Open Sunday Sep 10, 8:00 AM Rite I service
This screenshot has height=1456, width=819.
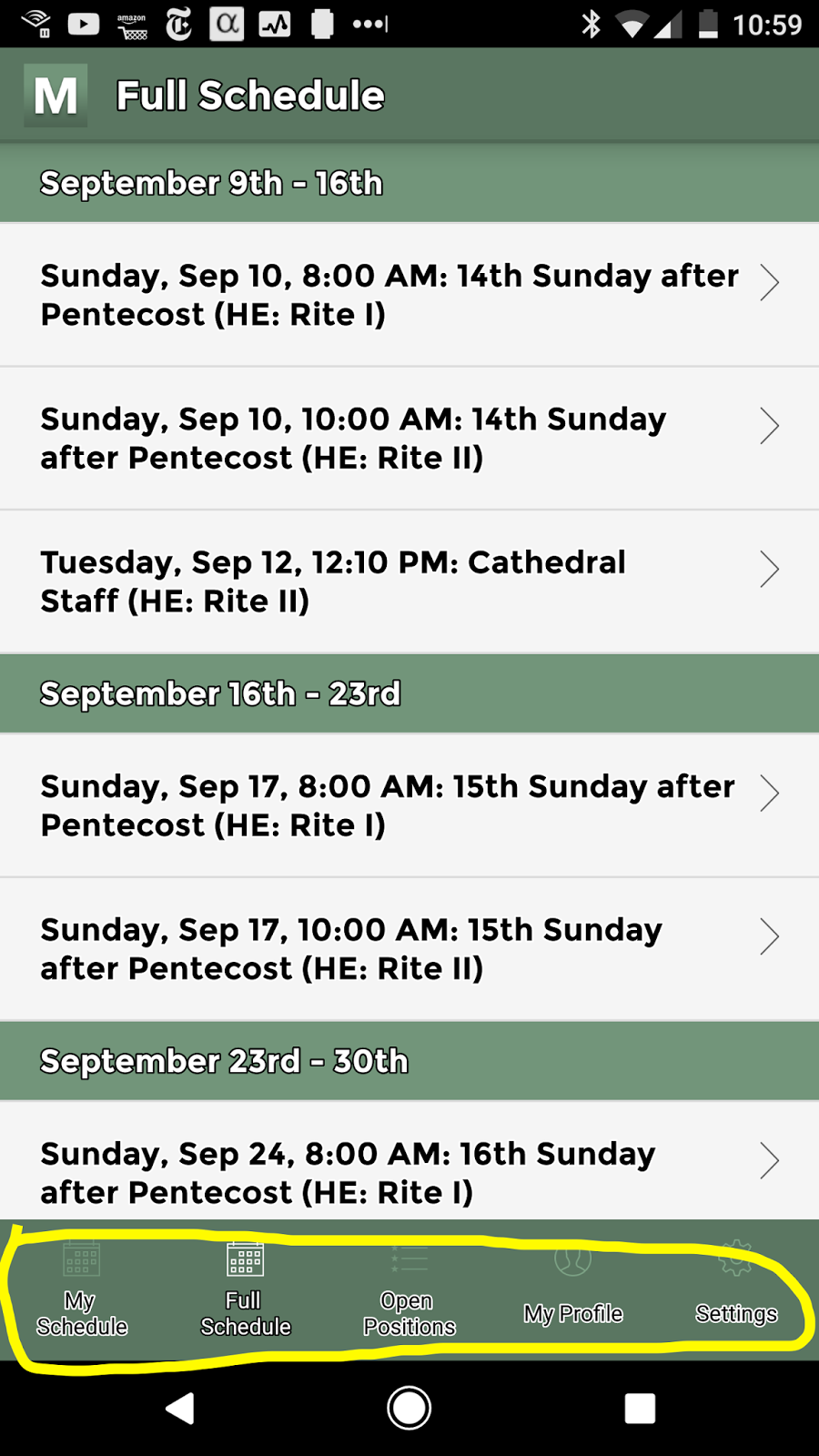pos(409,295)
